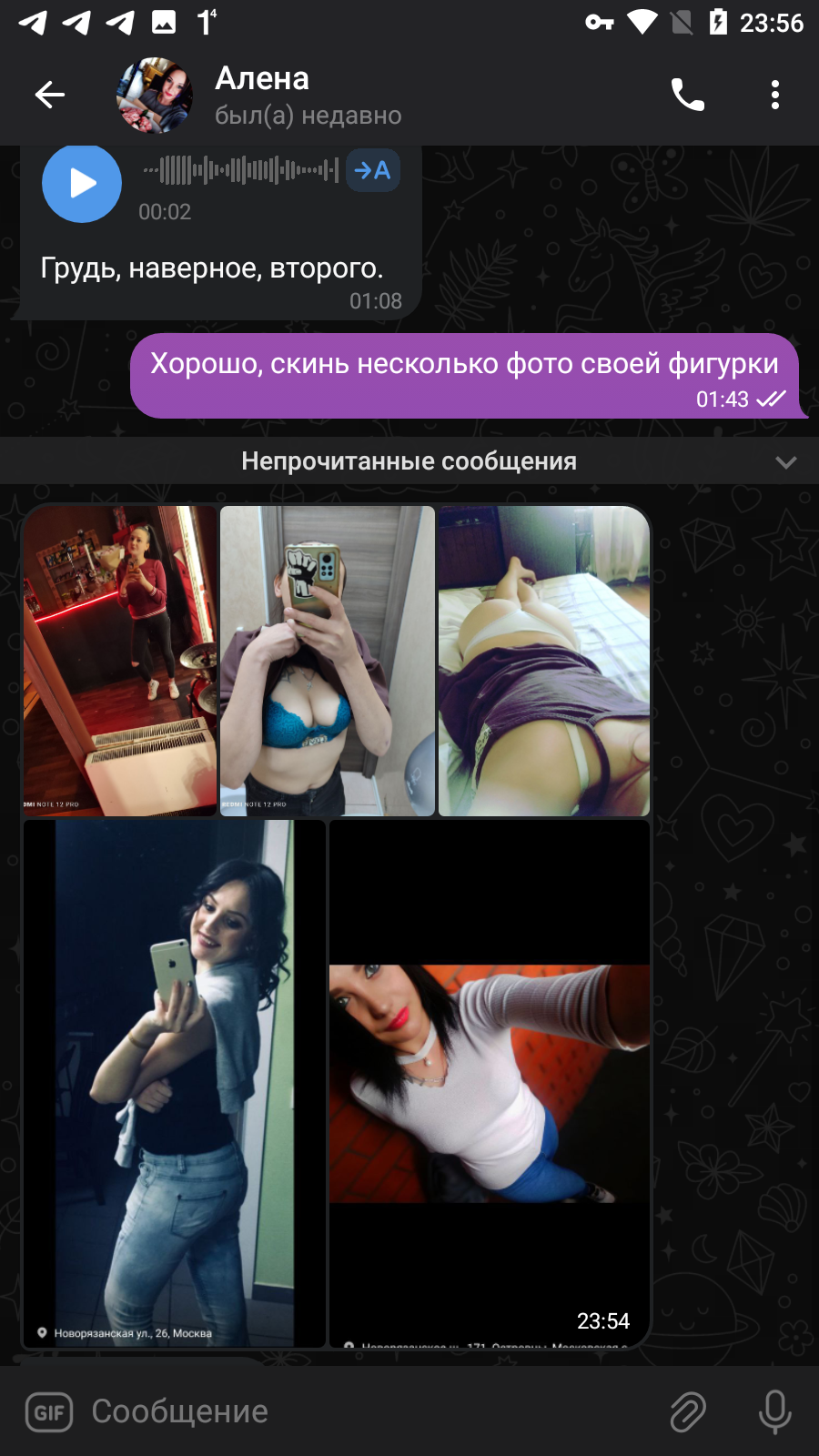Attach a file with the paperclip
Viewport: 819px width, 1456px height.
coord(688,1412)
